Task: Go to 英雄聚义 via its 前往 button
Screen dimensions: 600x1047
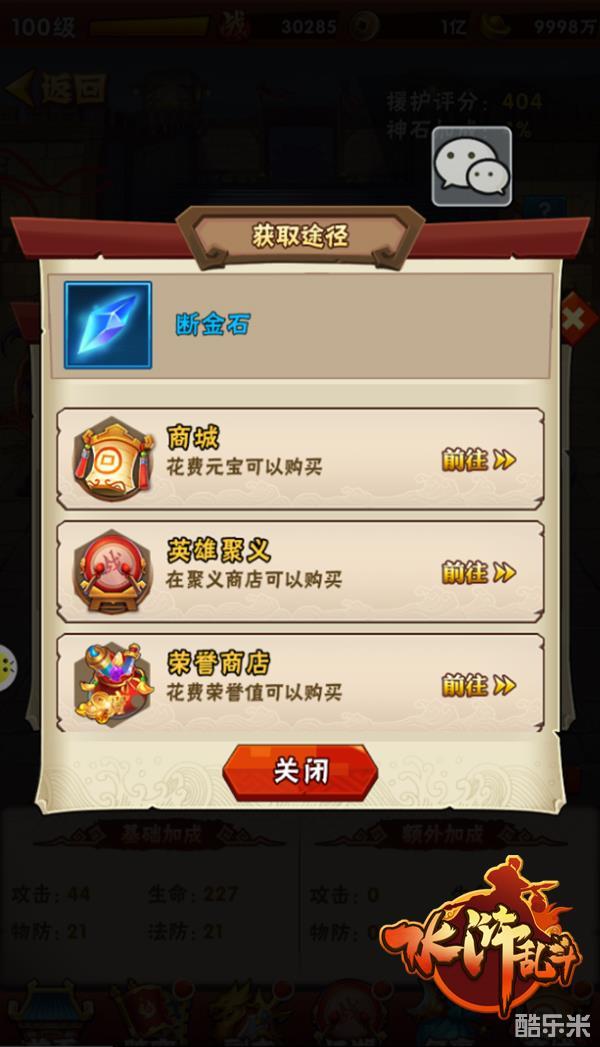Action: [x=479, y=573]
